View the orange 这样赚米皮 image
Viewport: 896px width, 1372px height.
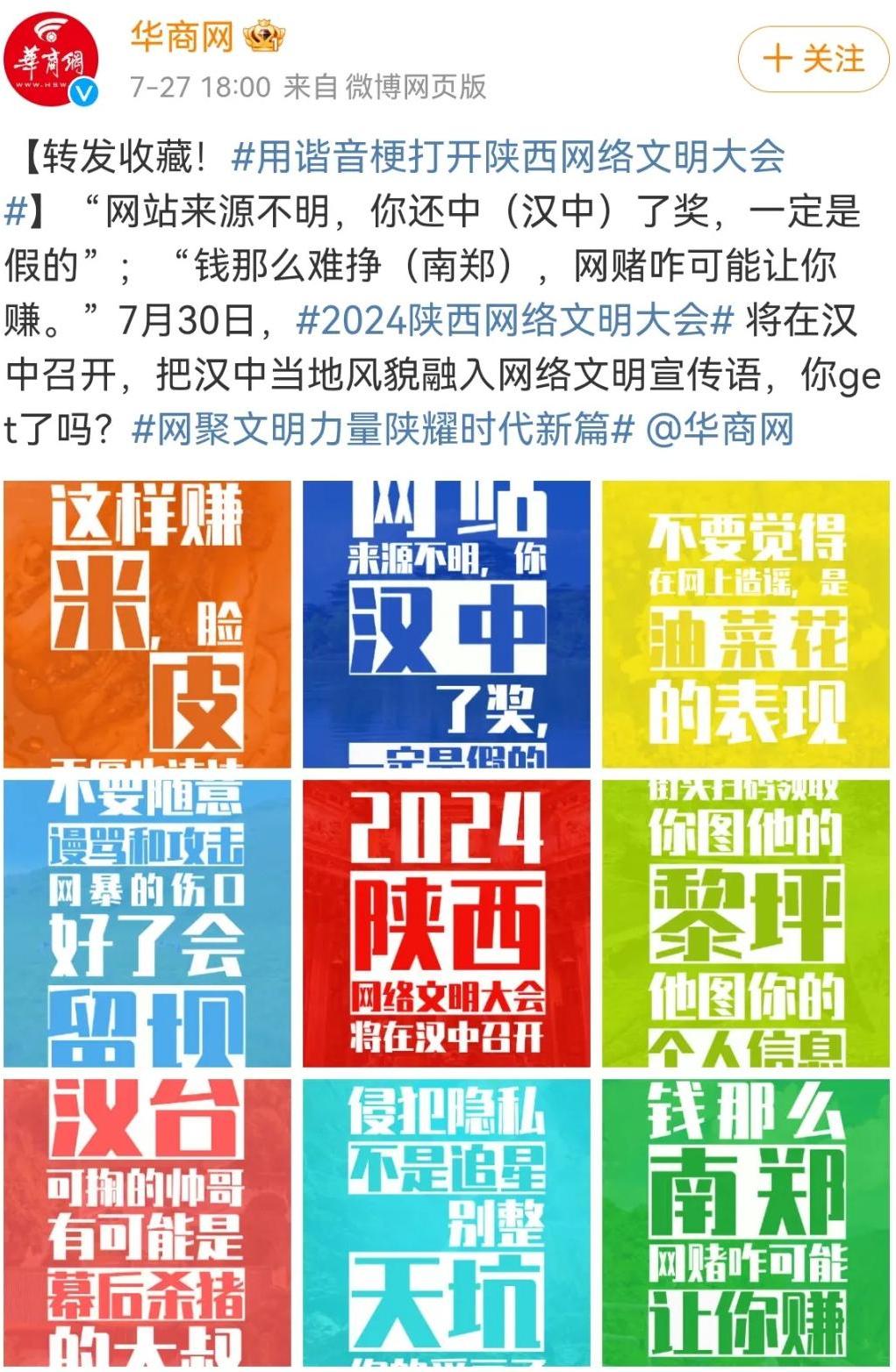147,624
